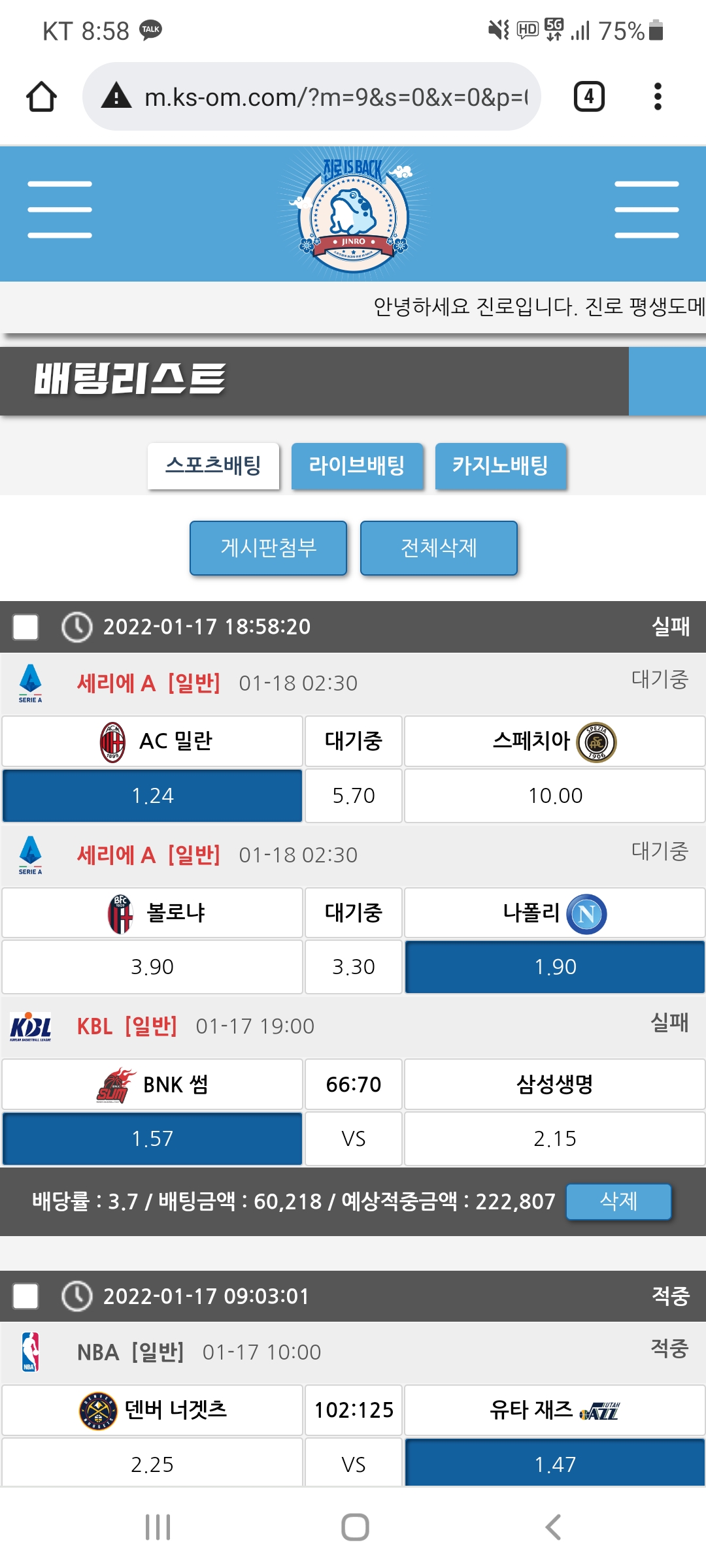
Task: Open browser tab switcher showing 4
Action: 588,97
